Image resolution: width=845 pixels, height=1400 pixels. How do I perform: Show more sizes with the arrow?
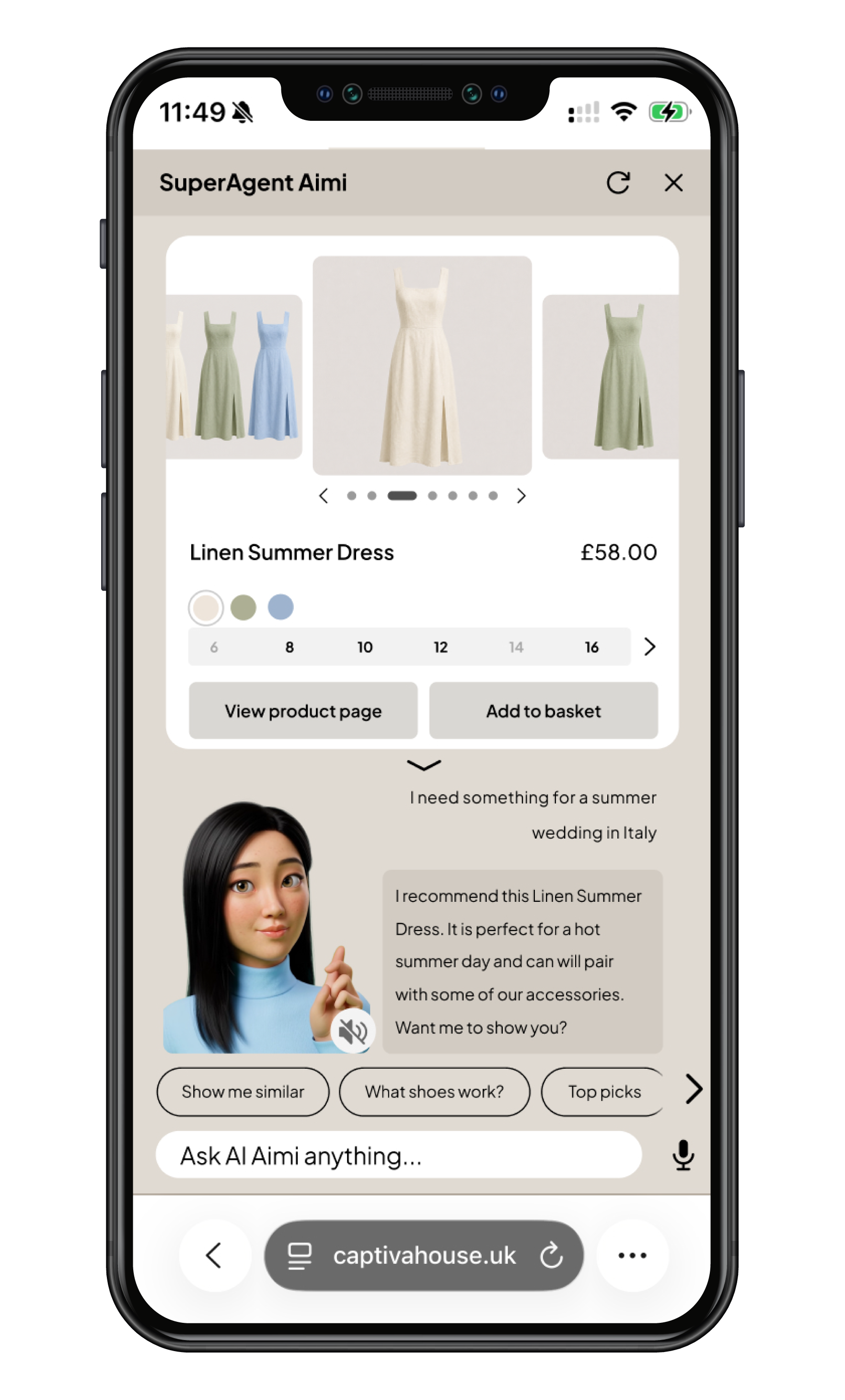tap(649, 647)
